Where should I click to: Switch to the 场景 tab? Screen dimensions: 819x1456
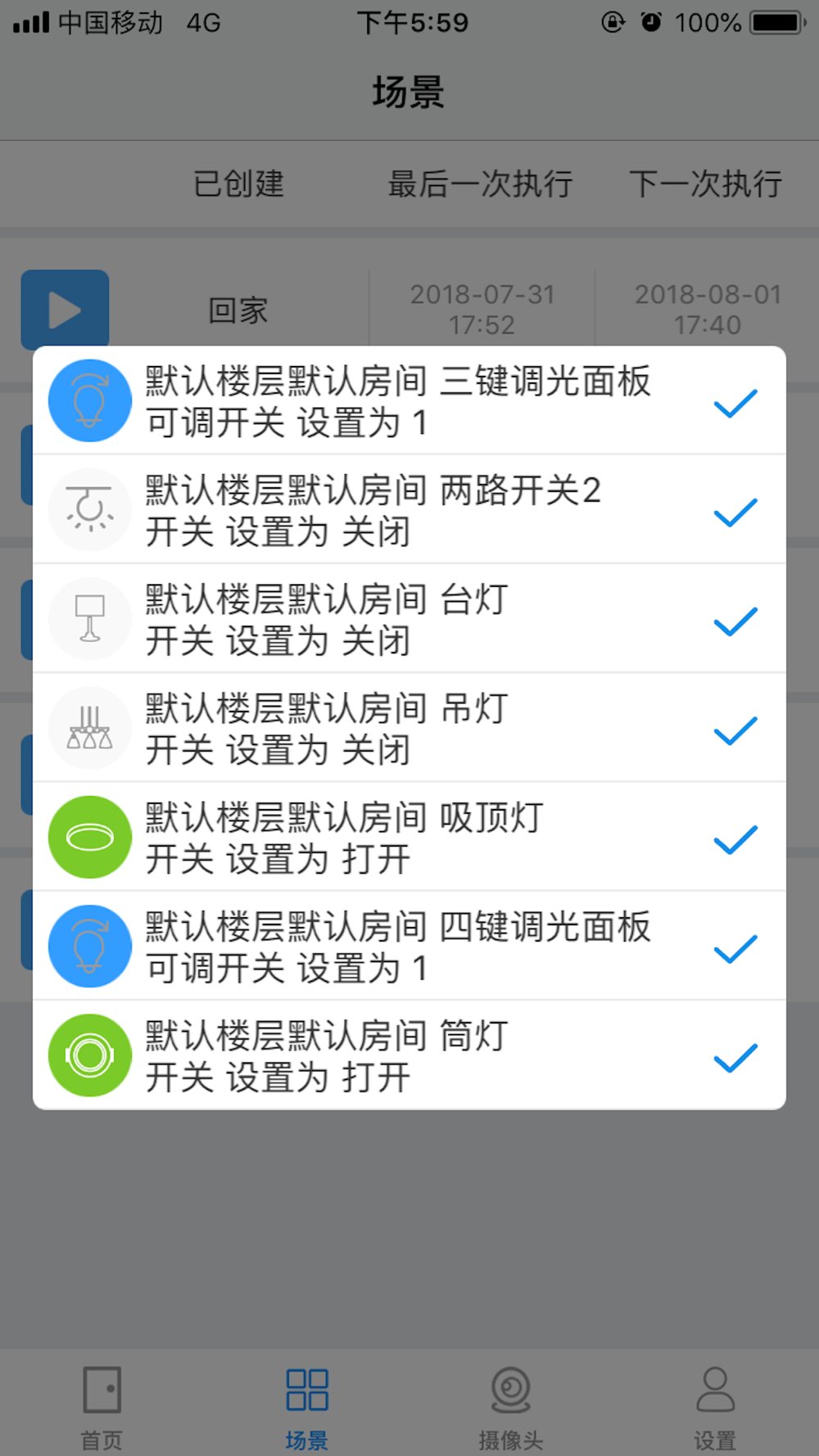[x=307, y=1408]
